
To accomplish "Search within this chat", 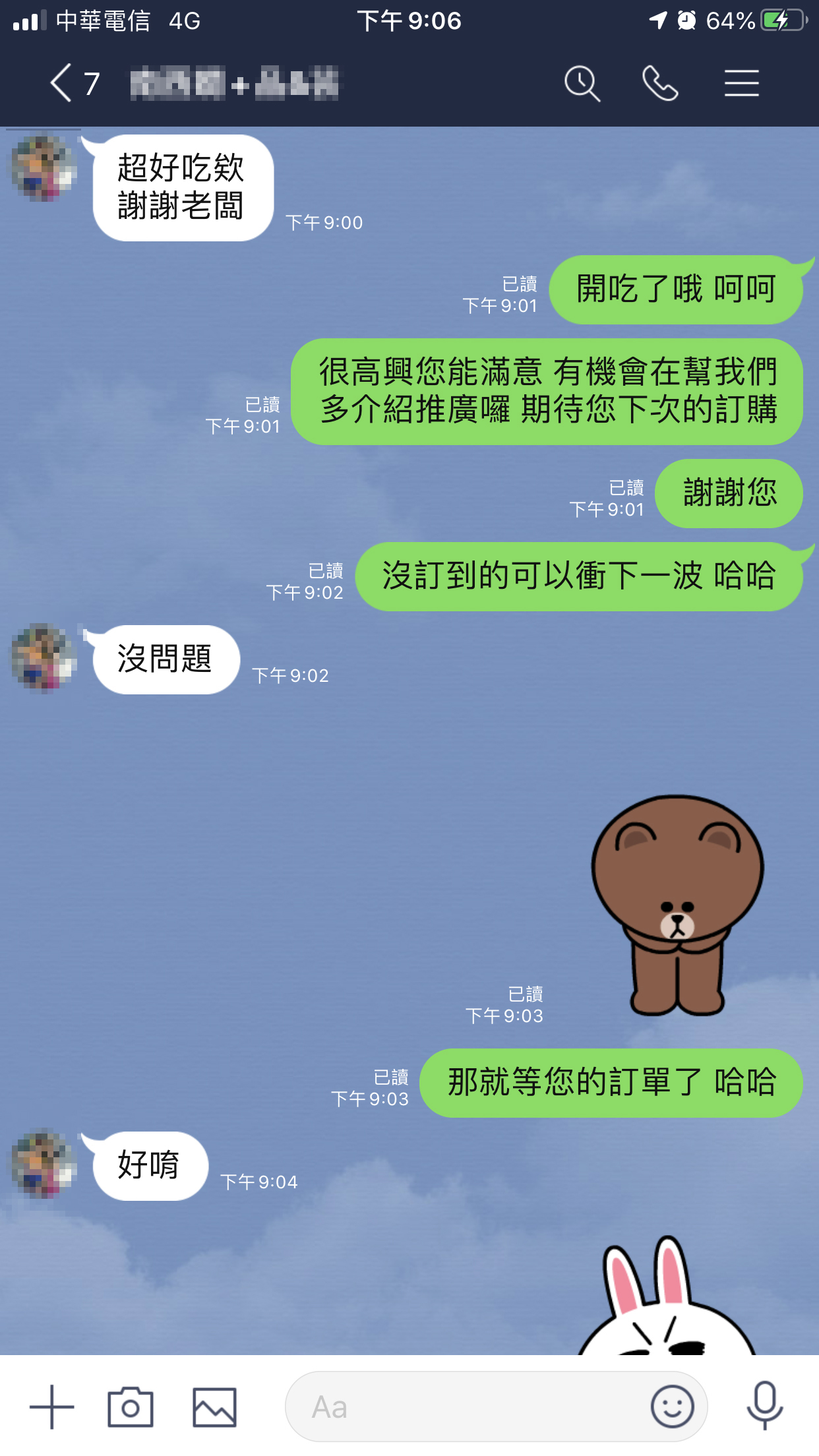I will pos(582,84).
